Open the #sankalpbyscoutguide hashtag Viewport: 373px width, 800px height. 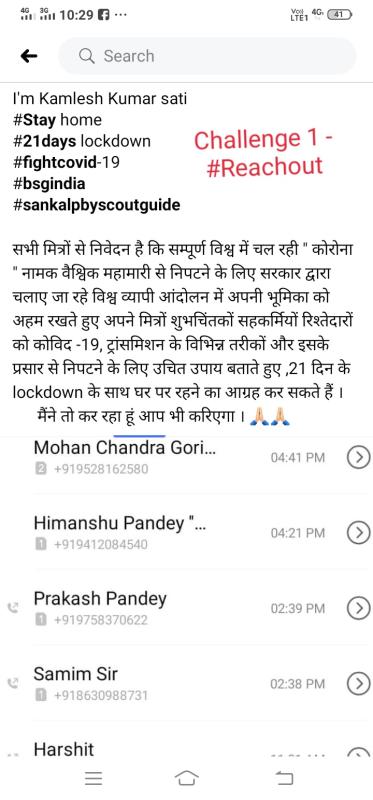point(96,205)
